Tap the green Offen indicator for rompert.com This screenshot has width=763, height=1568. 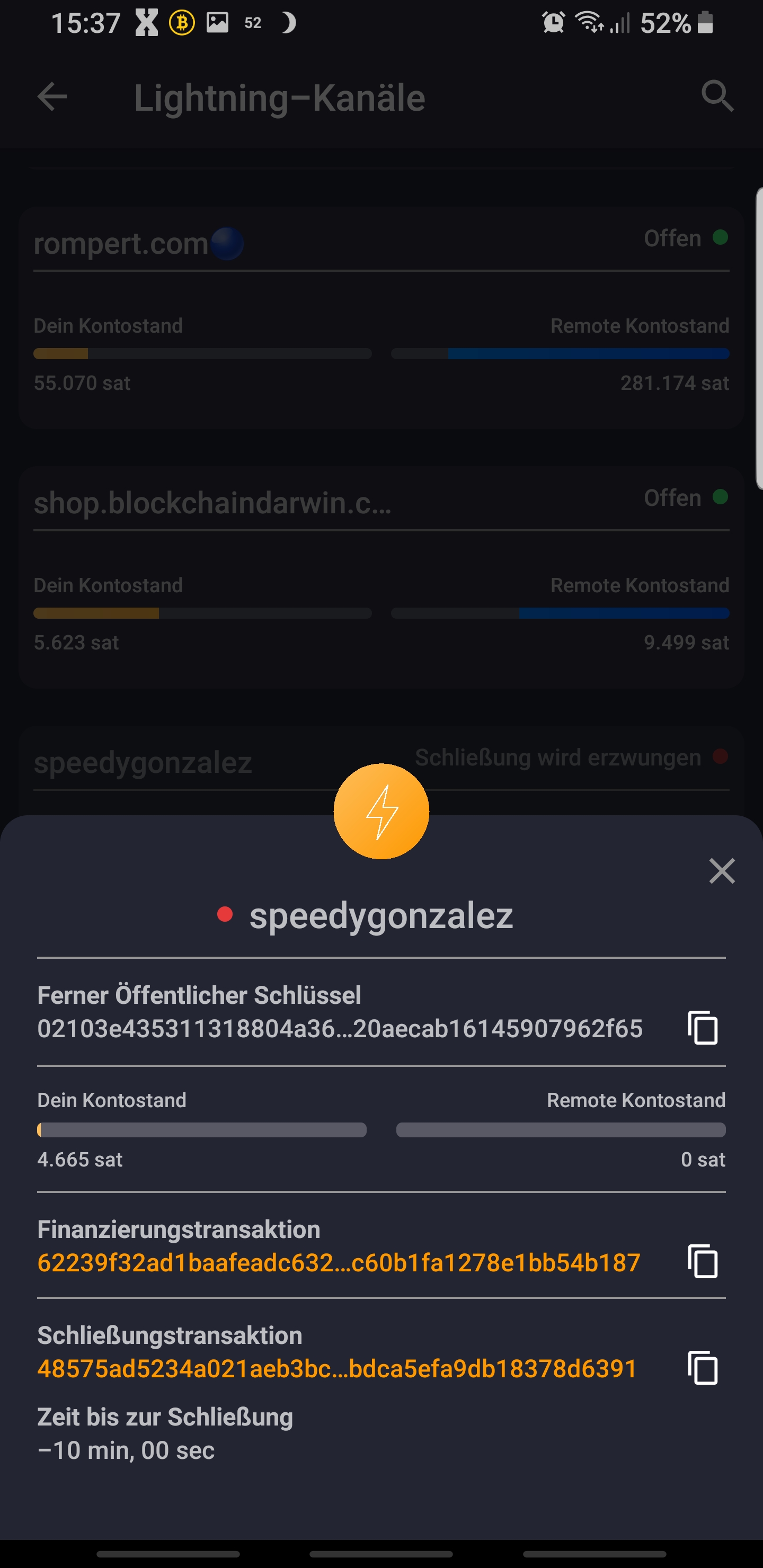(722, 238)
